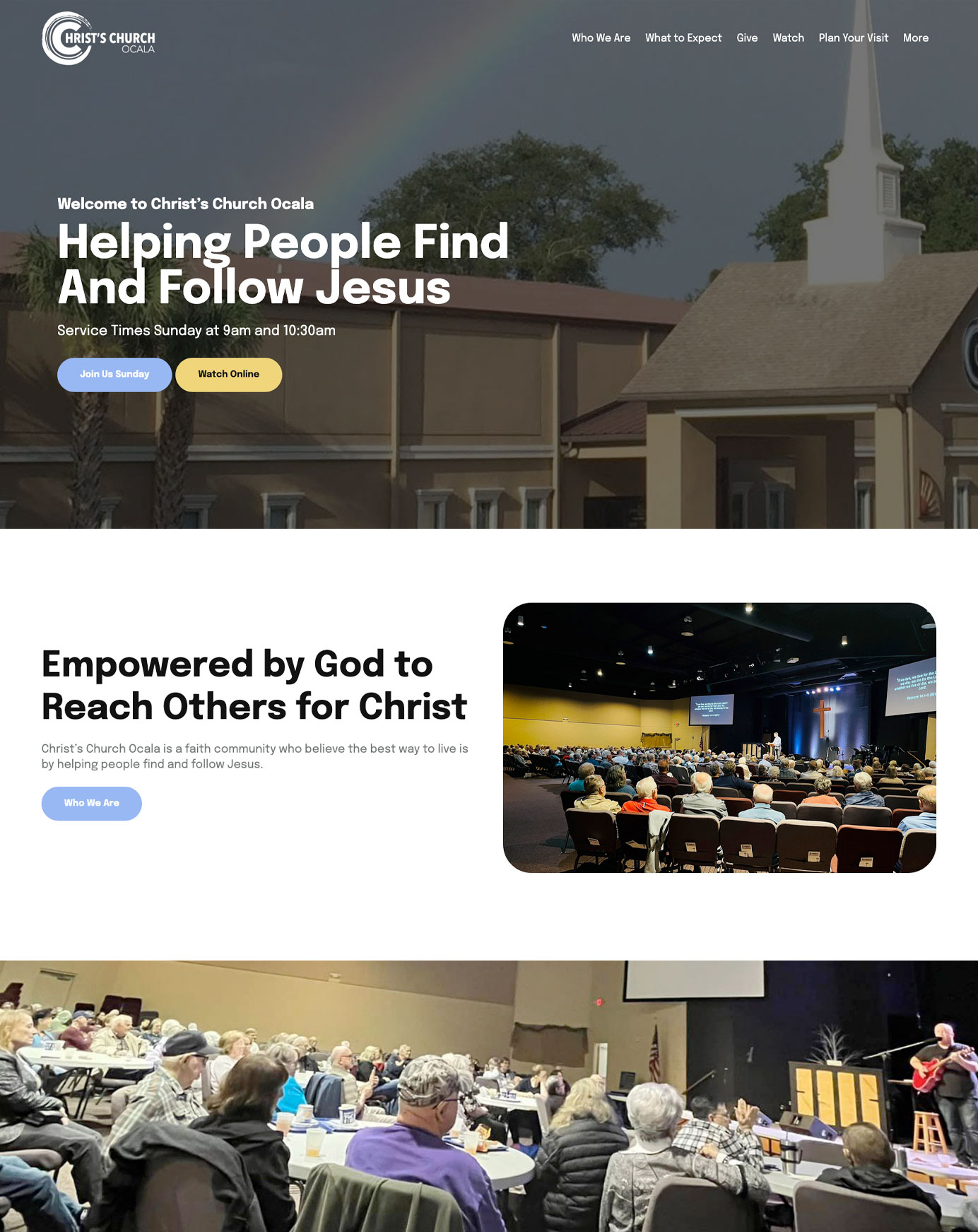Go to the Give page
The height and width of the screenshot is (1232, 978).
[747, 38]
